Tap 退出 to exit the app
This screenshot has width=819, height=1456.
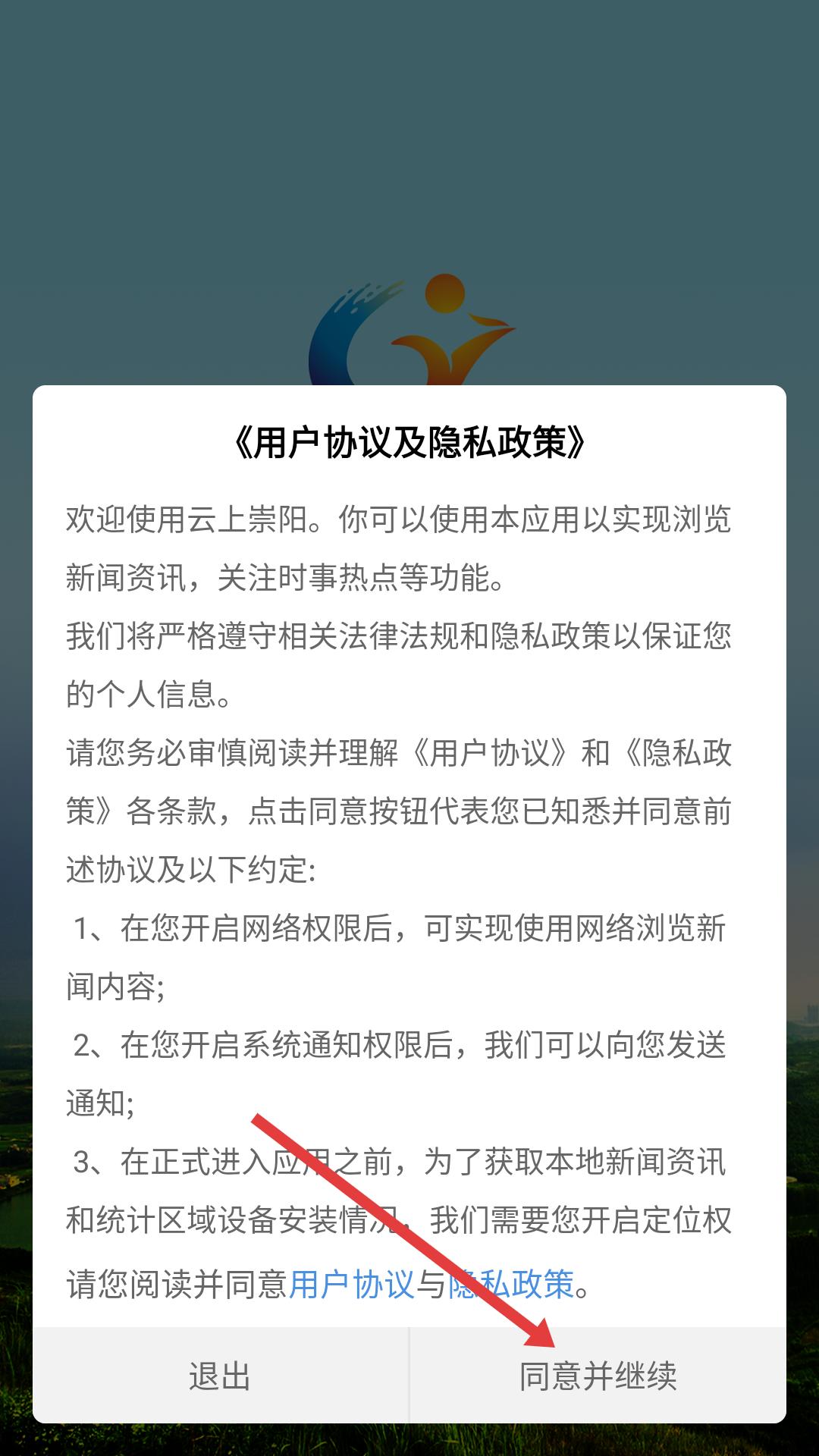[220, 1376]
